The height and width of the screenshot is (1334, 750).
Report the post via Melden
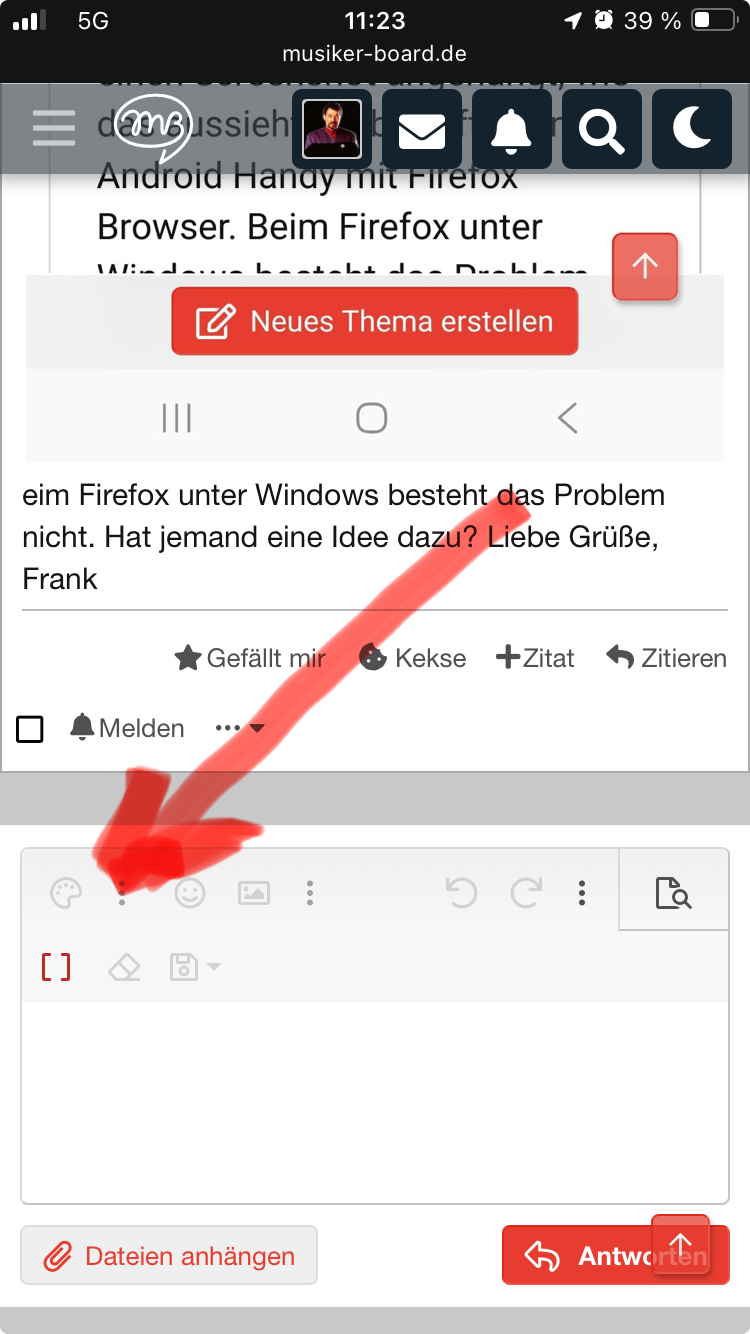pyautogui.click(x=127, y=728)
